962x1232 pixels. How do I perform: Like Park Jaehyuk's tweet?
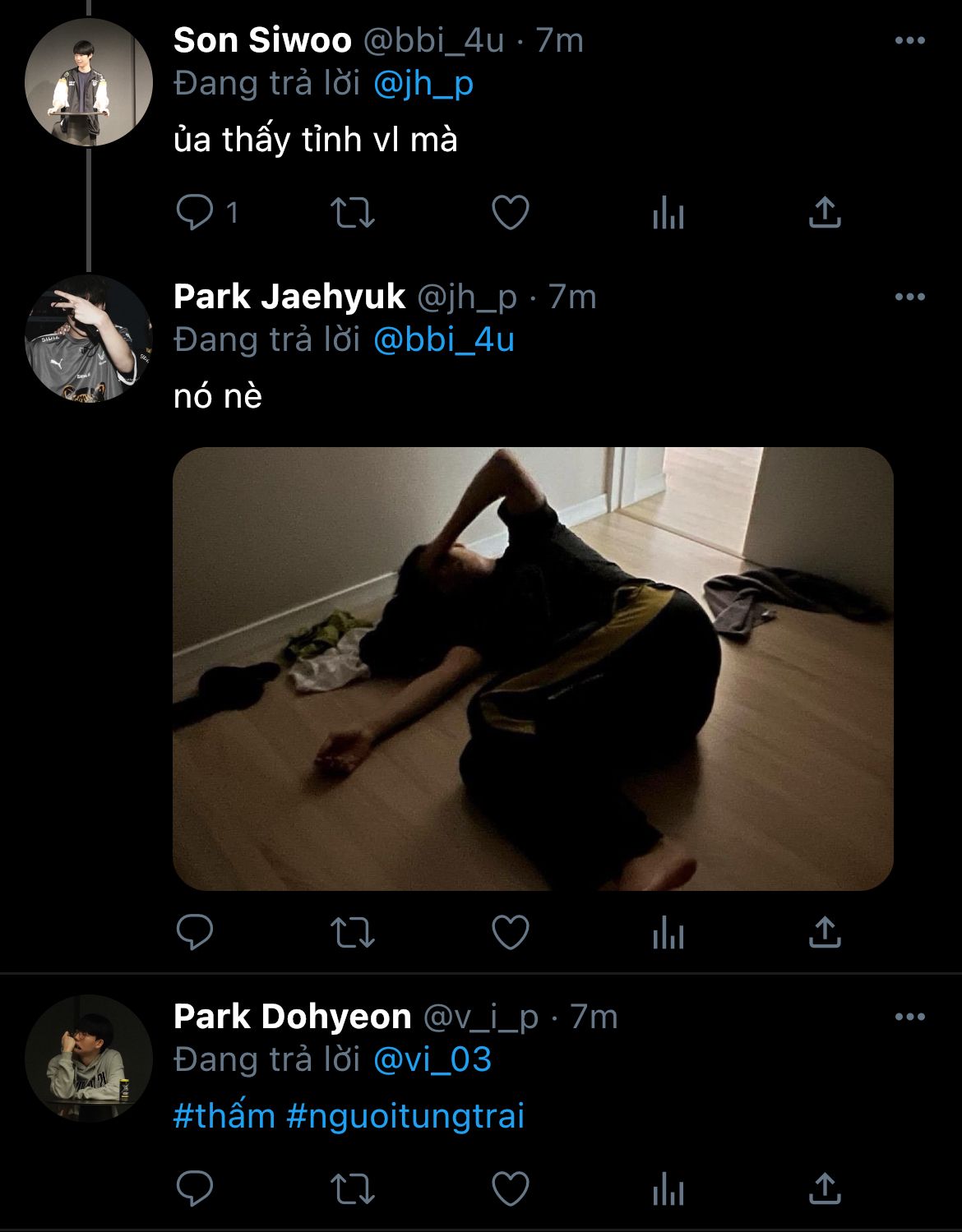pyautogui.click(x=510, y=932)
